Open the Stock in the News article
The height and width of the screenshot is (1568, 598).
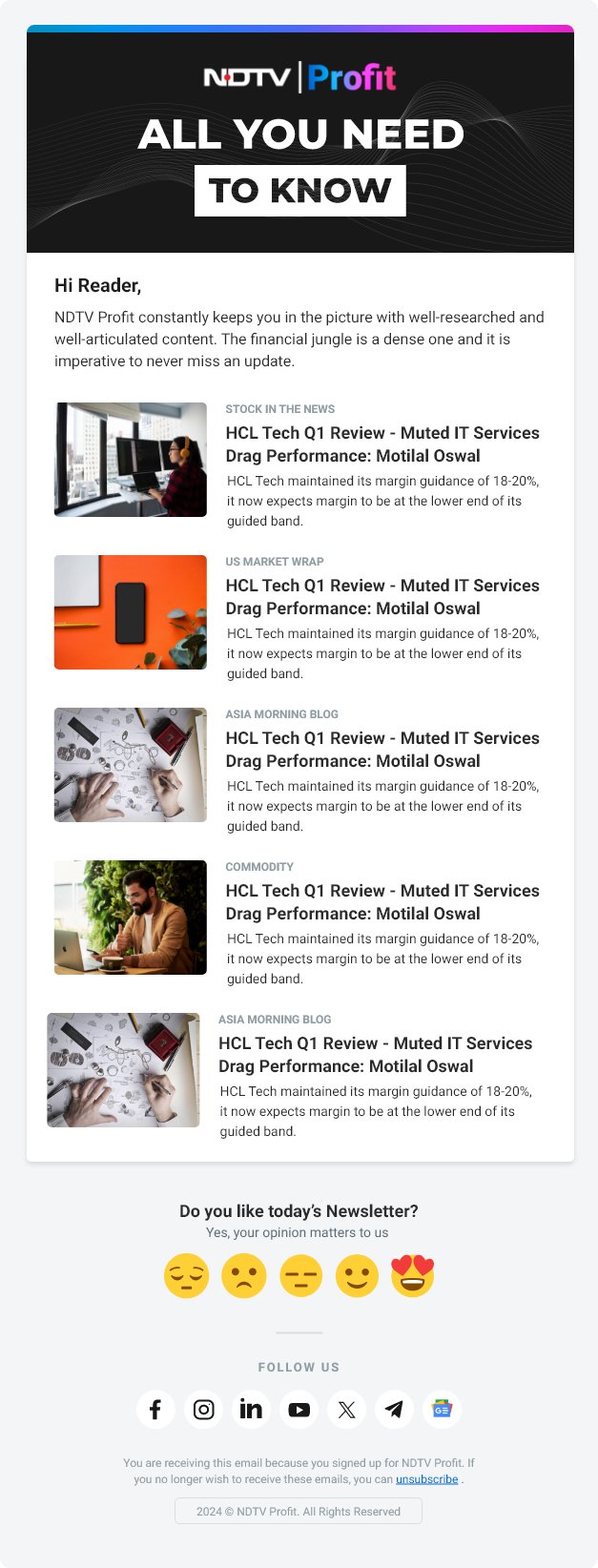[x=381, y=444]
